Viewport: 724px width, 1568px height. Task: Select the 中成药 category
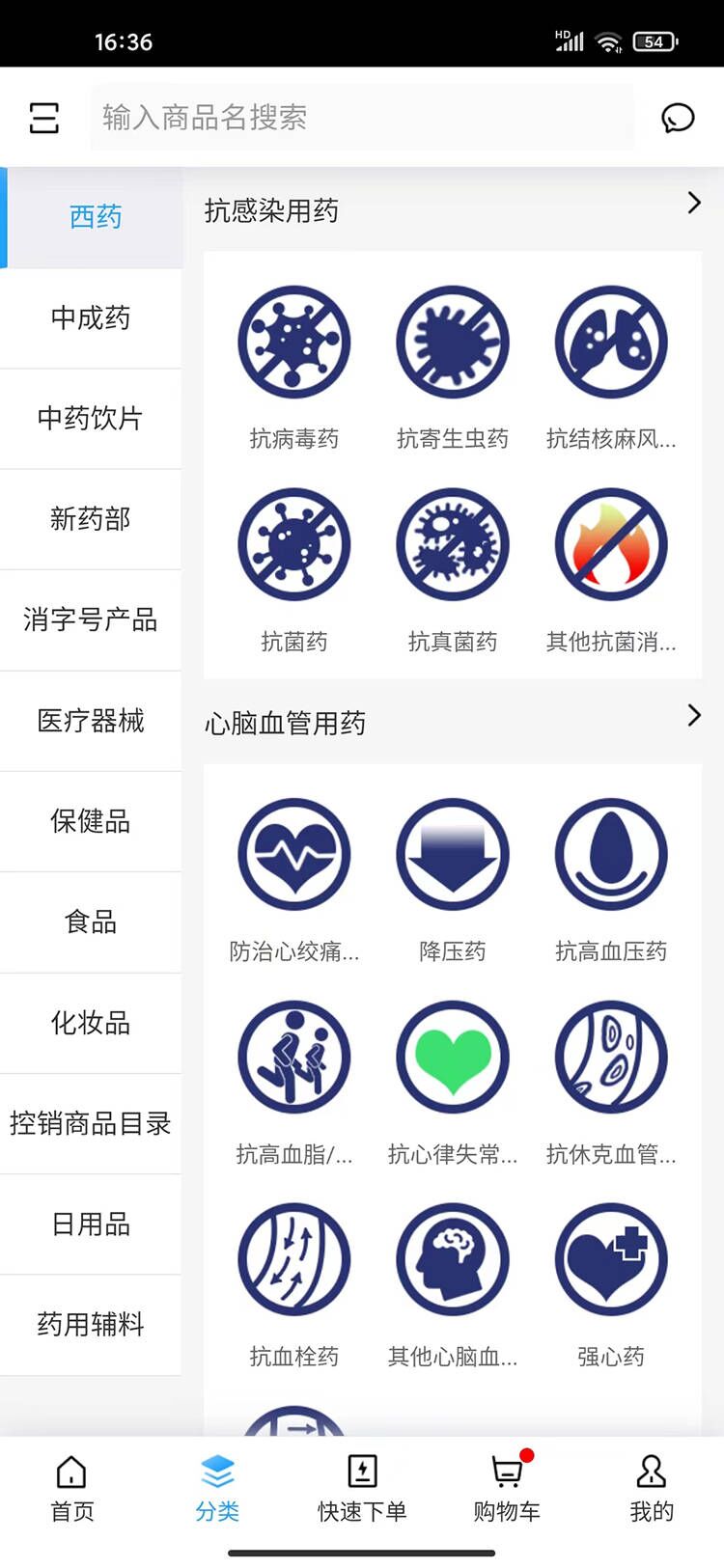(91, 317)
